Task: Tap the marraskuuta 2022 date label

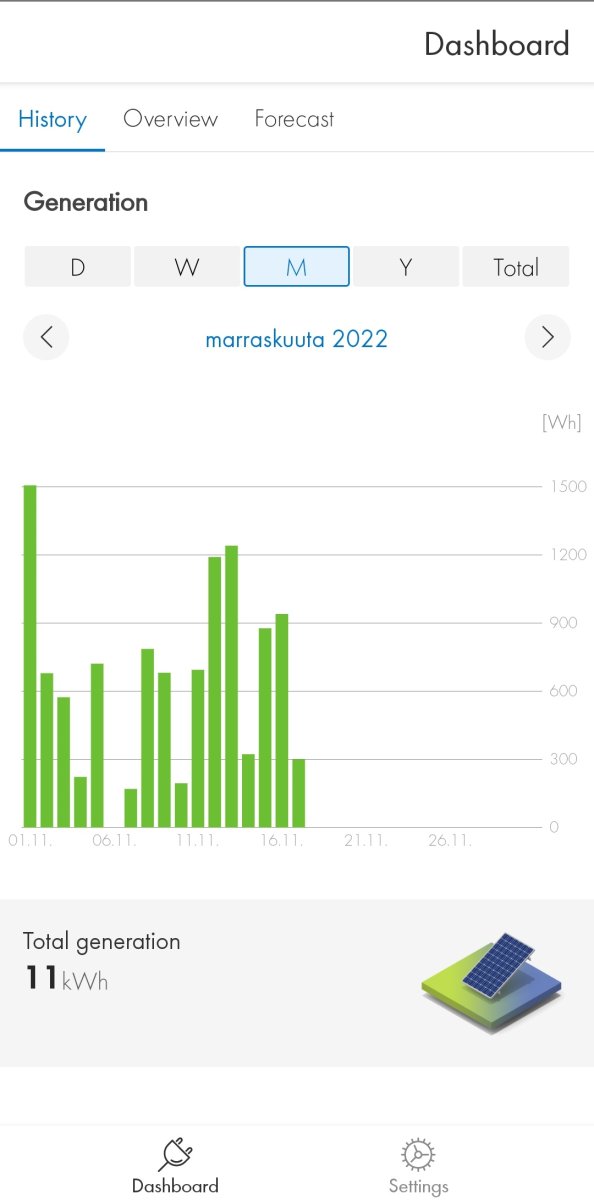Action: point(296,339)
